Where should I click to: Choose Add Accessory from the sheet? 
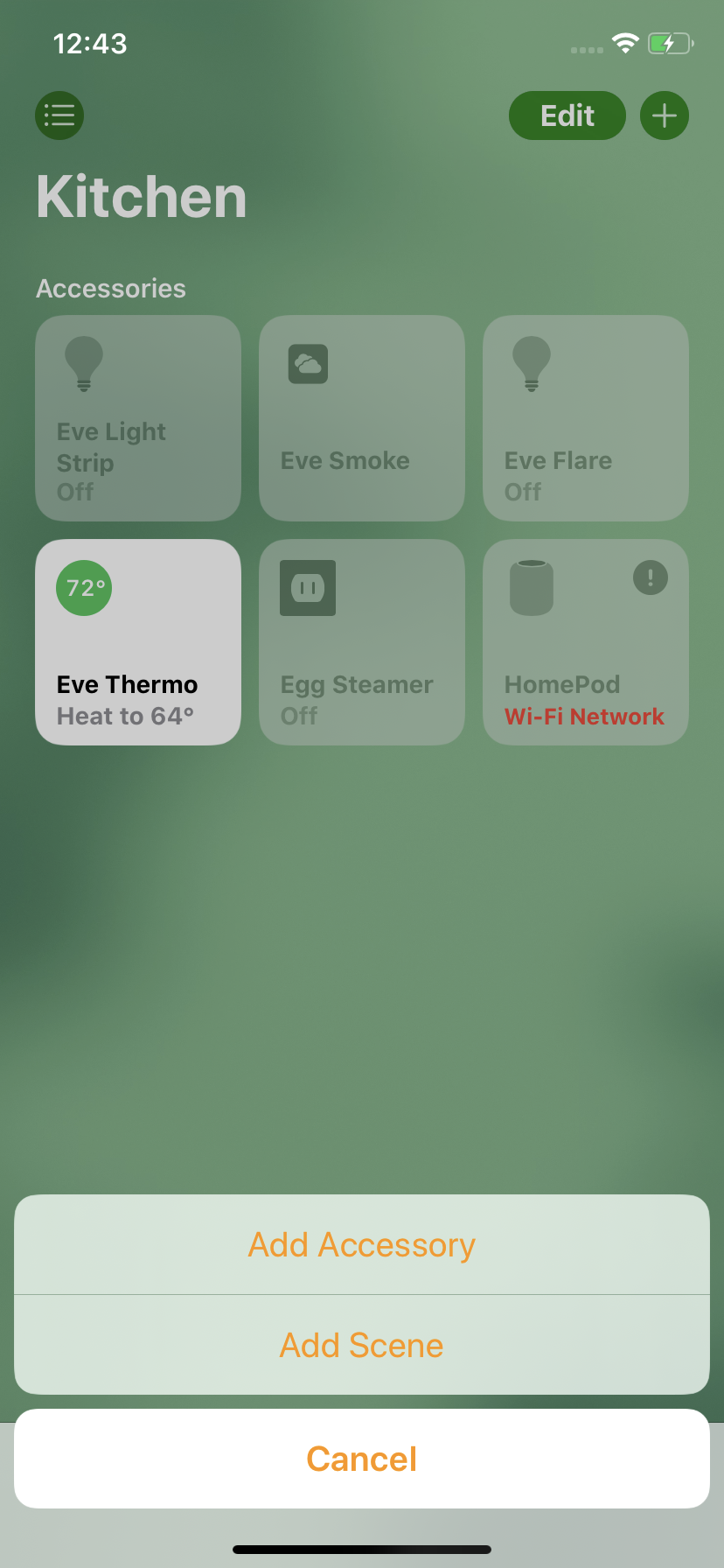[x=361, y=1244]
